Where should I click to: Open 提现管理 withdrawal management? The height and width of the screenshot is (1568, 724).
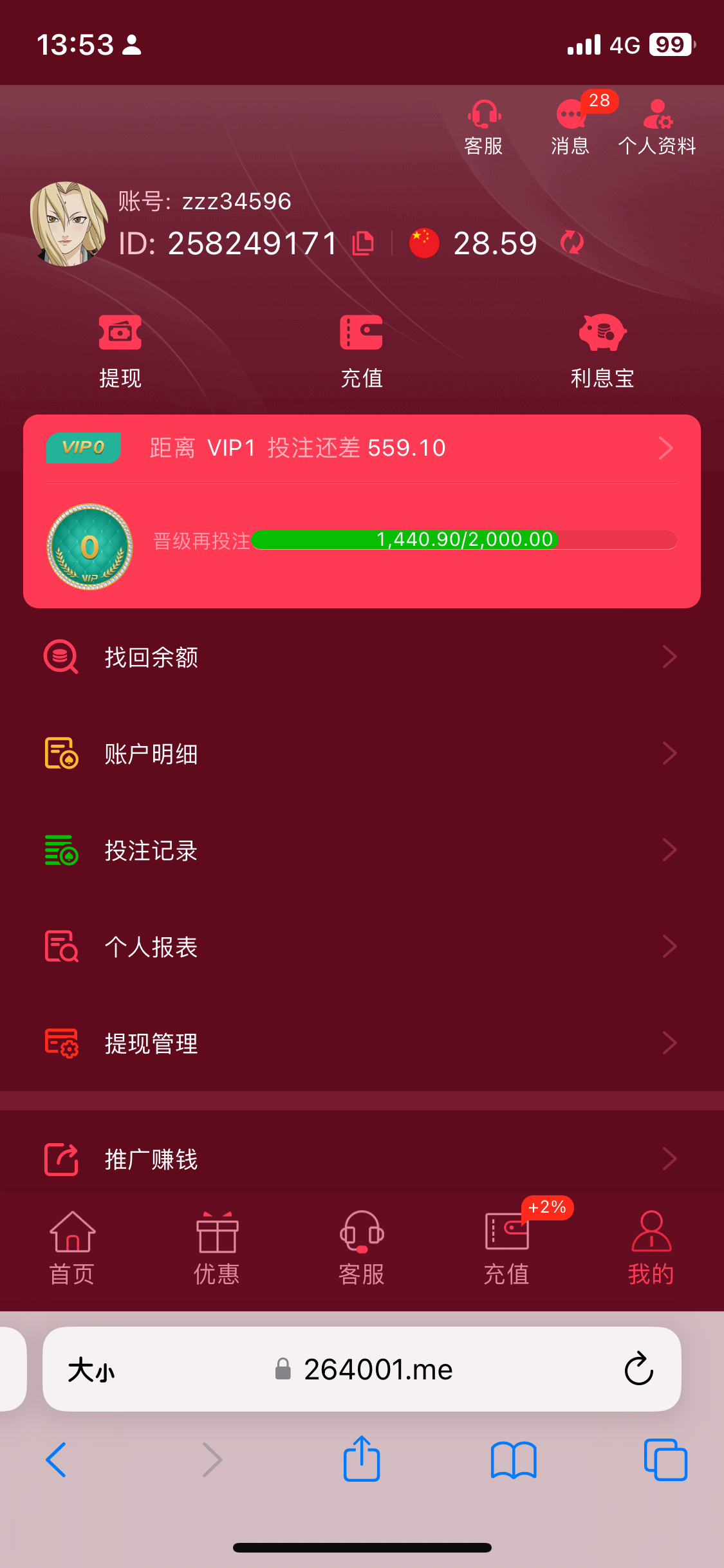(362, 1043)
